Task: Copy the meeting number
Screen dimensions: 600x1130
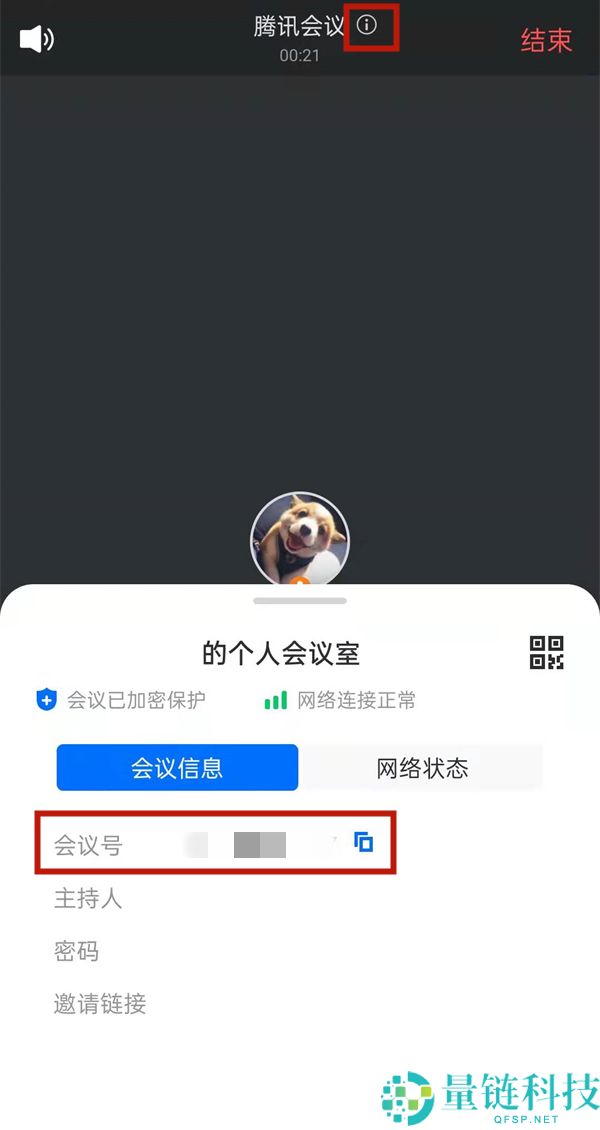Action: (364, 842)
